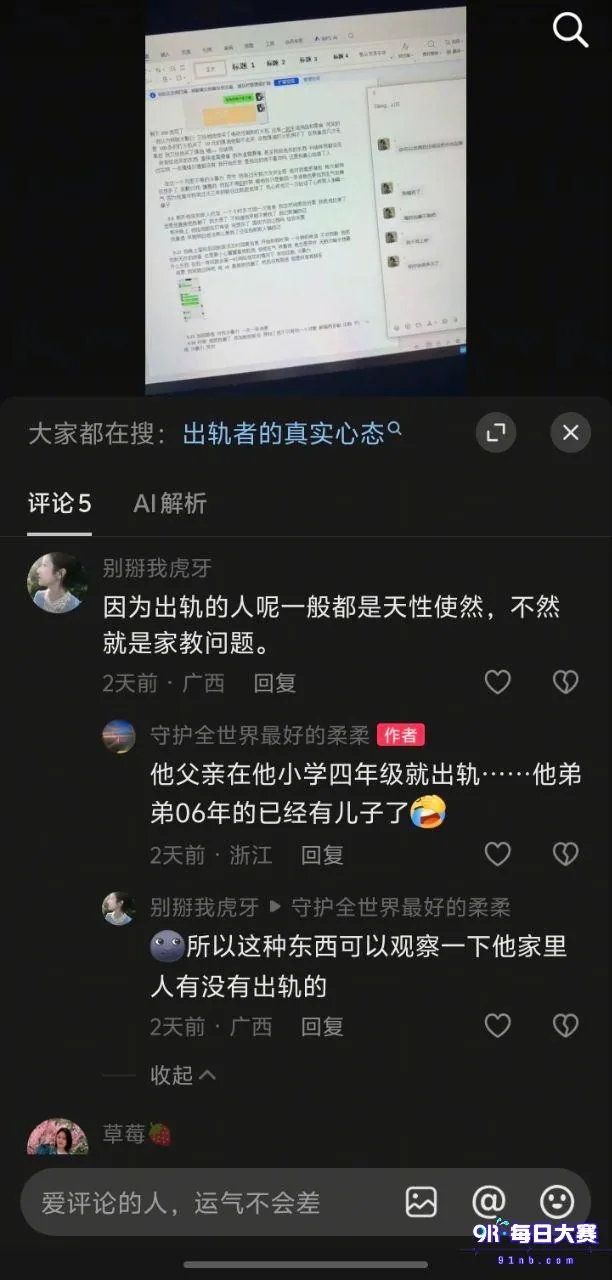Like the author's comment about 他父亲
The width and height of the screenshot is (612, 1280).
497,853
